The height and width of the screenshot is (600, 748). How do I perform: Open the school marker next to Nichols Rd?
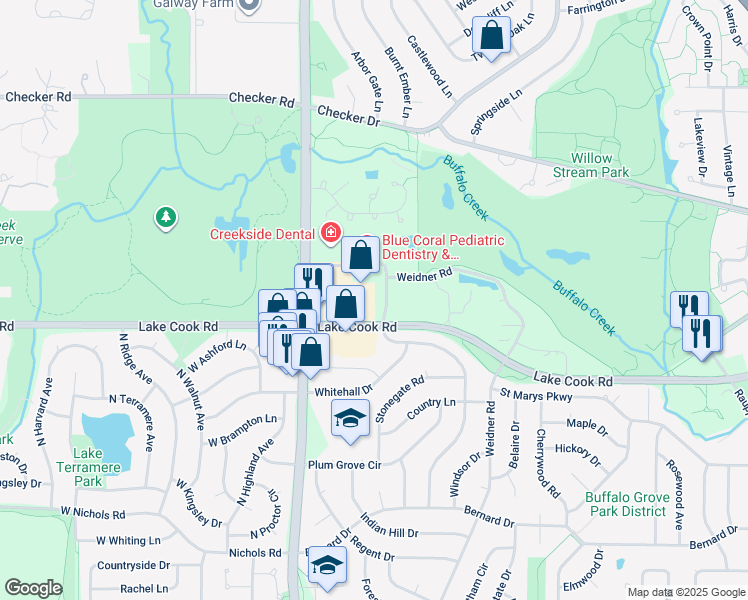click(327, 567)
